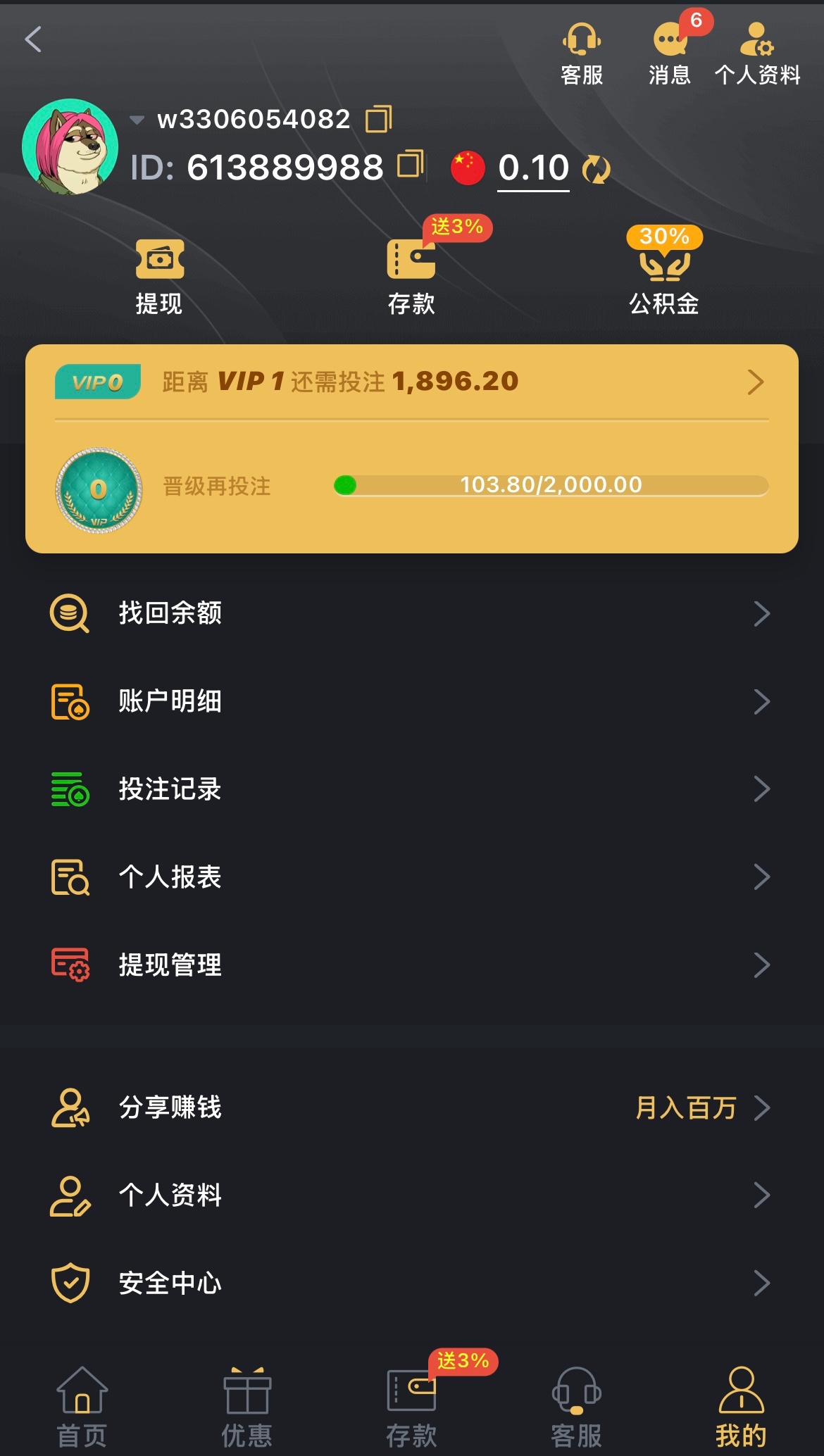The image size is (824, 1456).
Task: Copy the ID 613889988
Action: click(411, 165)
